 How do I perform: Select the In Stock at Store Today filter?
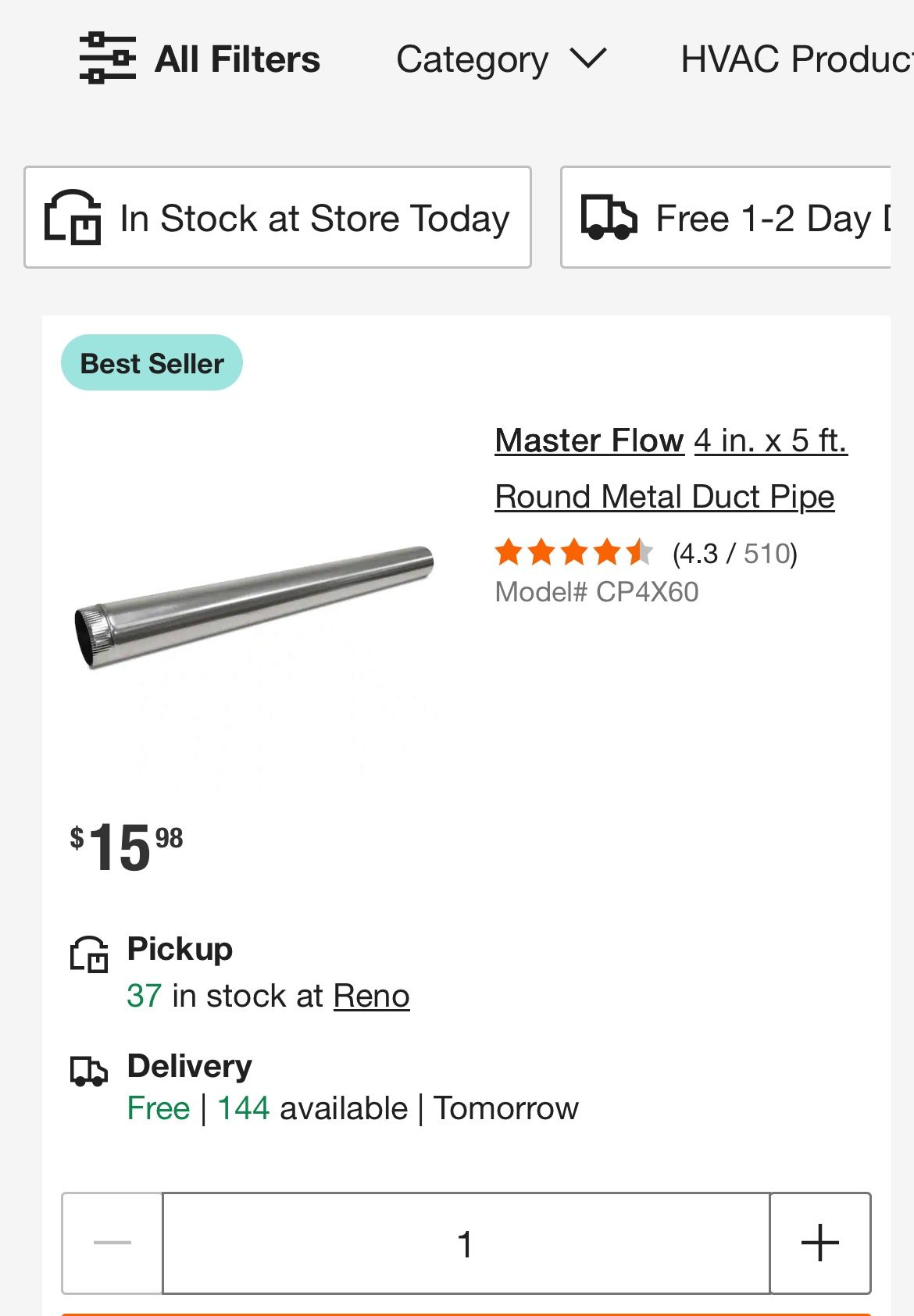[x=277, y=218]
